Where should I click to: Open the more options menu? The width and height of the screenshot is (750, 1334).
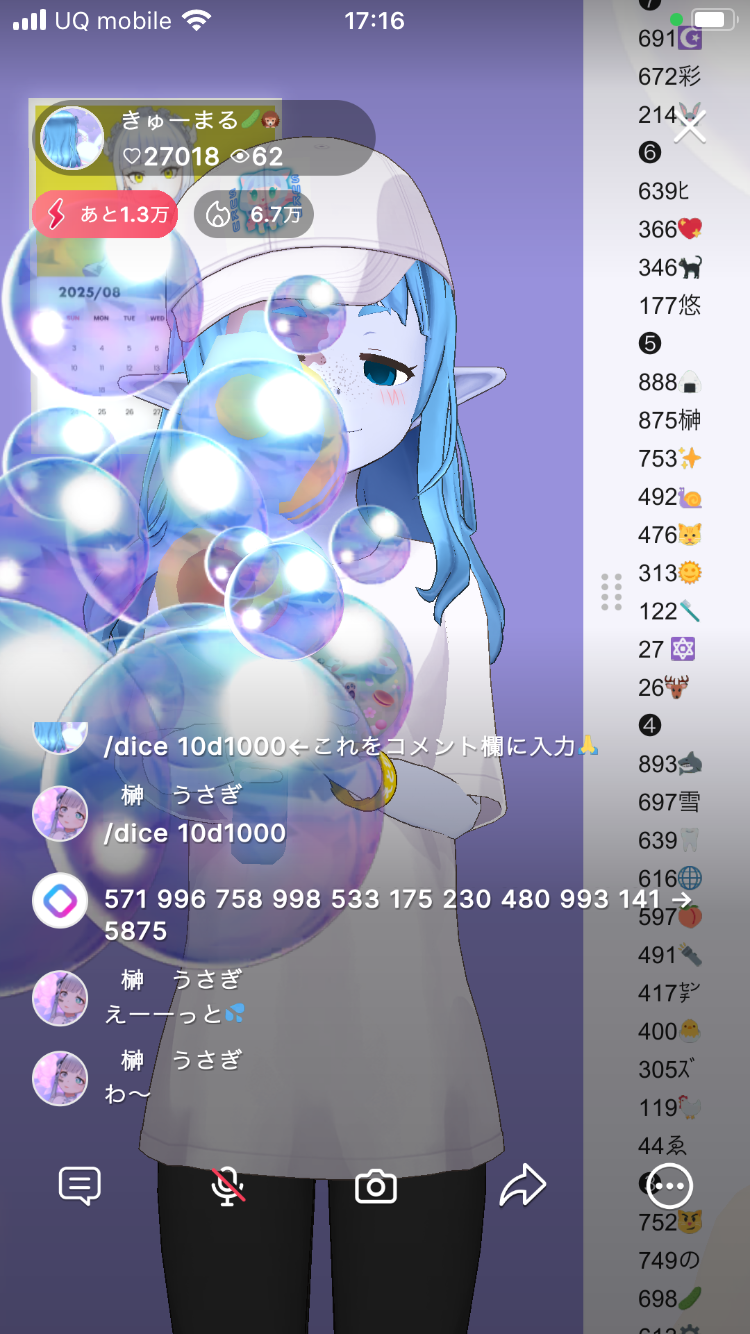point(669,1186)
